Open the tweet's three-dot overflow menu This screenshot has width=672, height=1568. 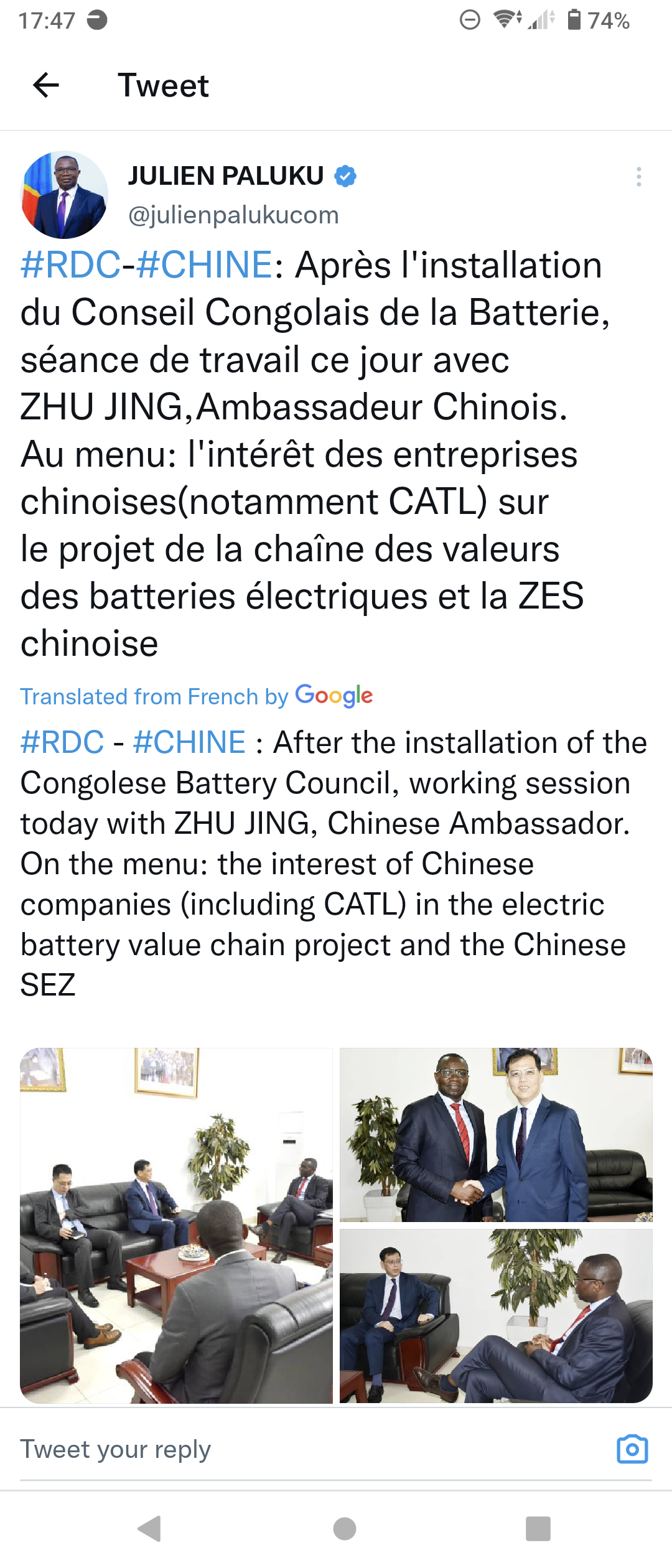tap(638, 177)
